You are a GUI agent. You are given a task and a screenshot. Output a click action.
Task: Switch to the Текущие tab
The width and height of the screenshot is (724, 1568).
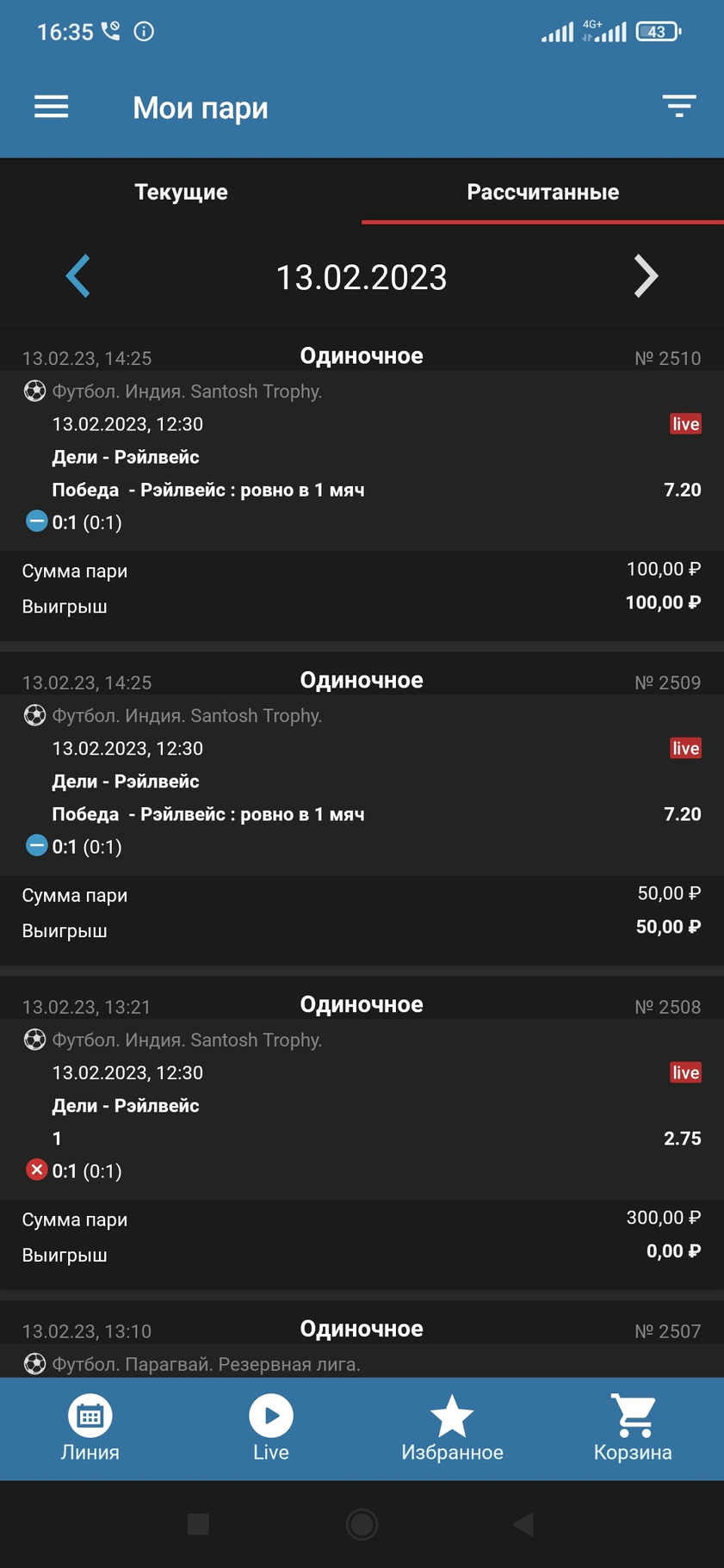(x=181, y=192)
